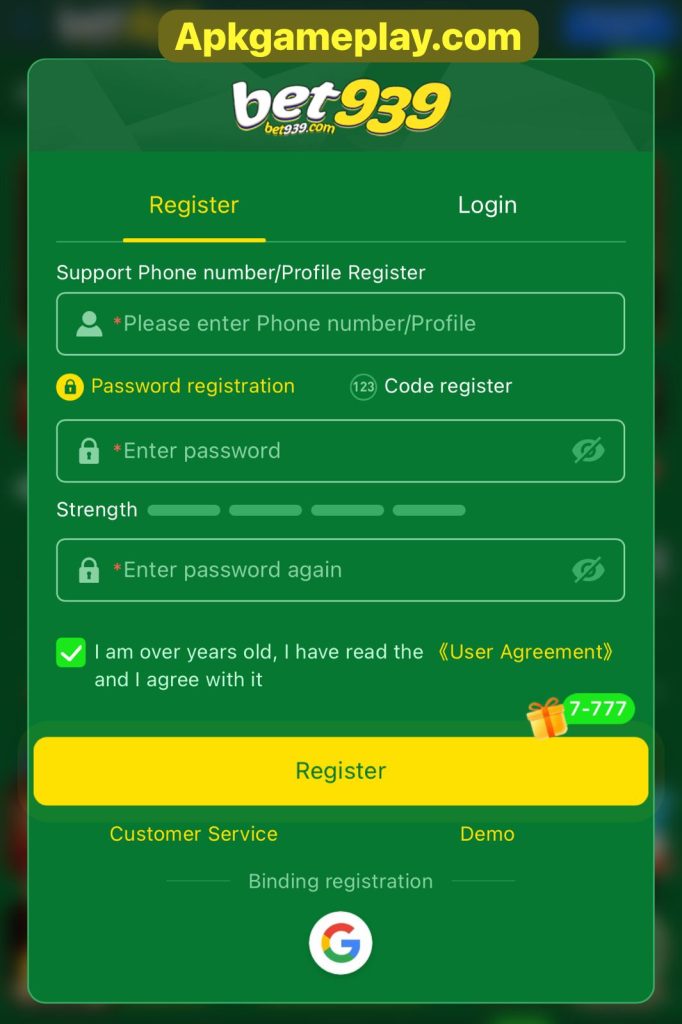This screenshot has width=682, height=1024.
Task: Open the User Agreement link
Action: (x=524, y=652)
